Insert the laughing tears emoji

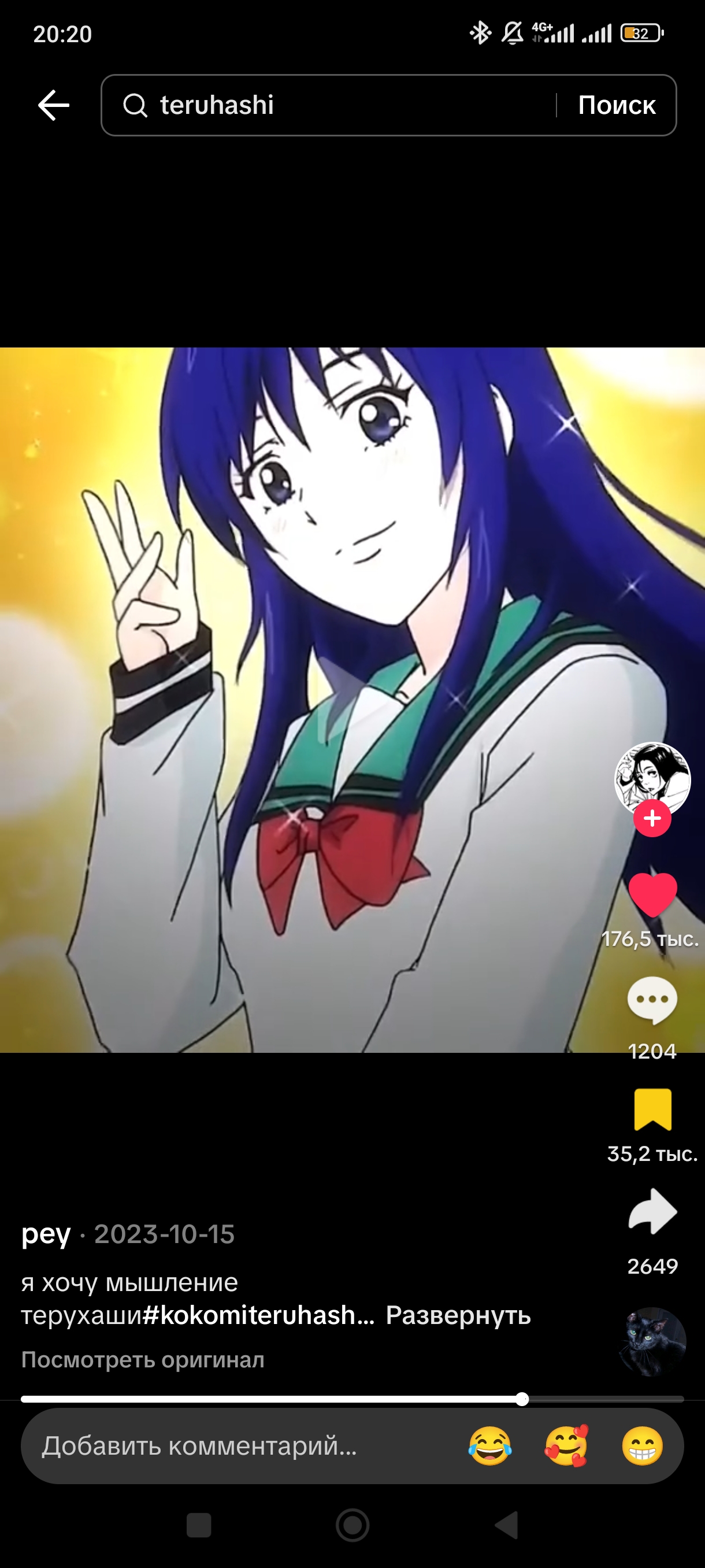tap(489, 1445)
